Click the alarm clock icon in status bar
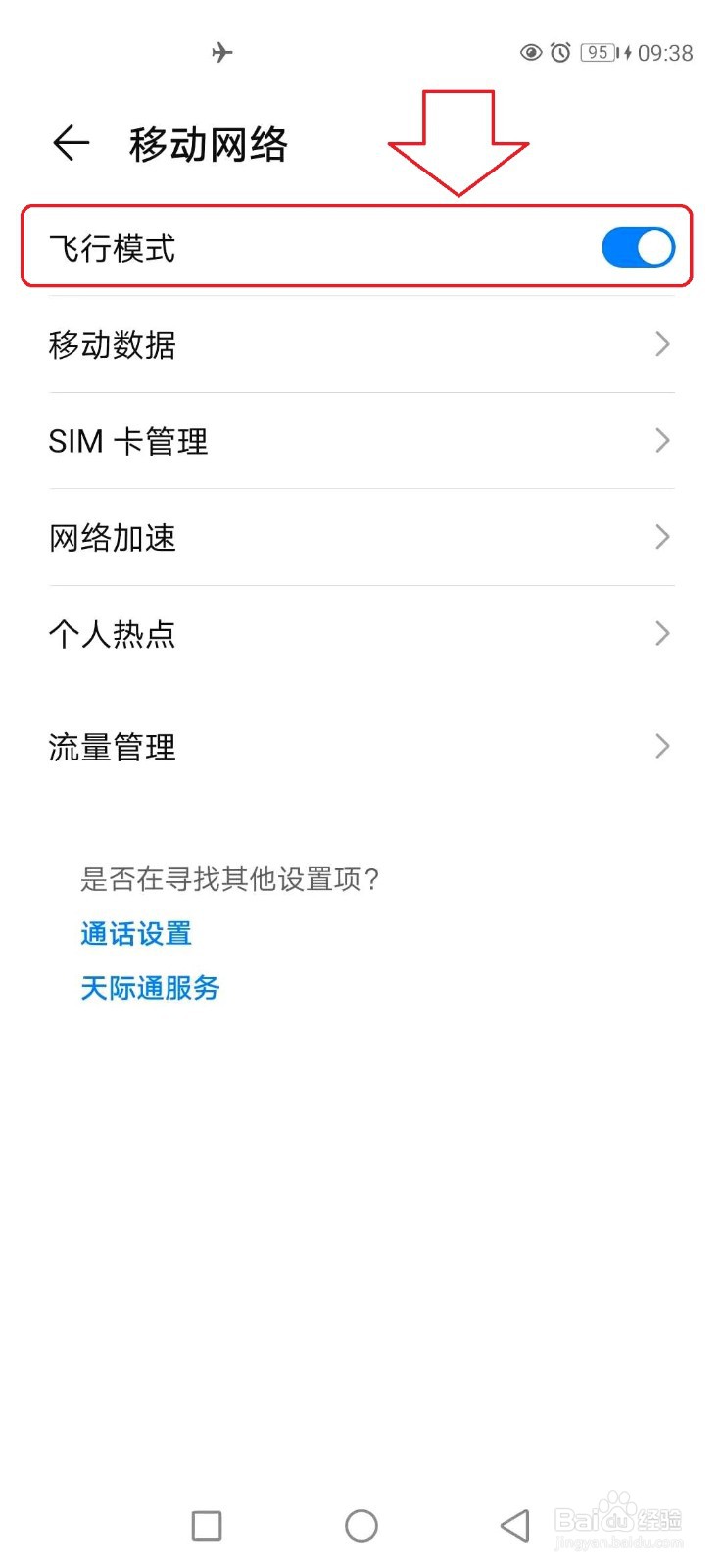The image size is (723, 1568). tap(558, 53)
